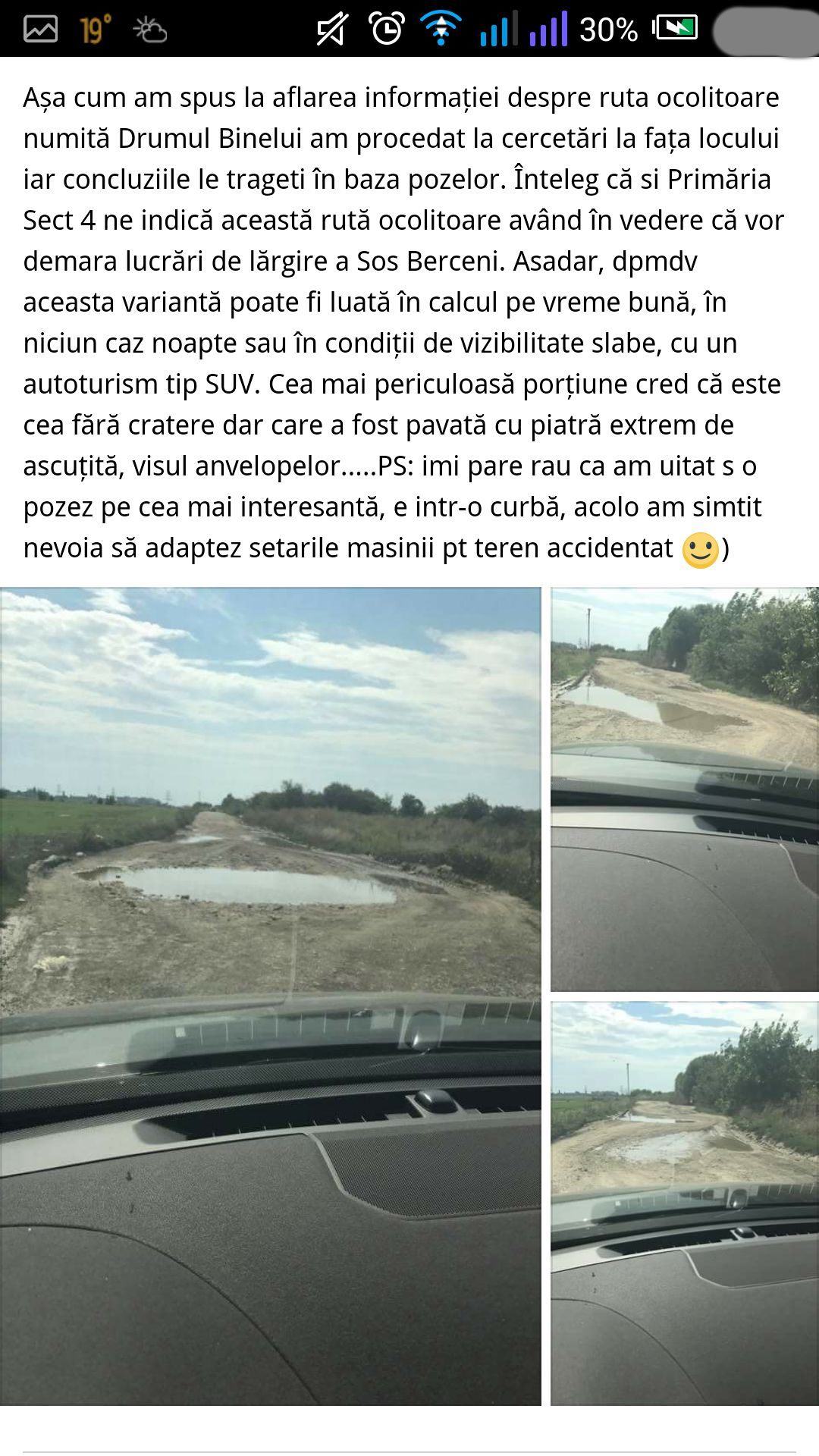Image resolution: width=819 pixels, height=1456 pixels.
Task: Open the bottom-right photo of the puddled road
Action: tap(684, 1203)
